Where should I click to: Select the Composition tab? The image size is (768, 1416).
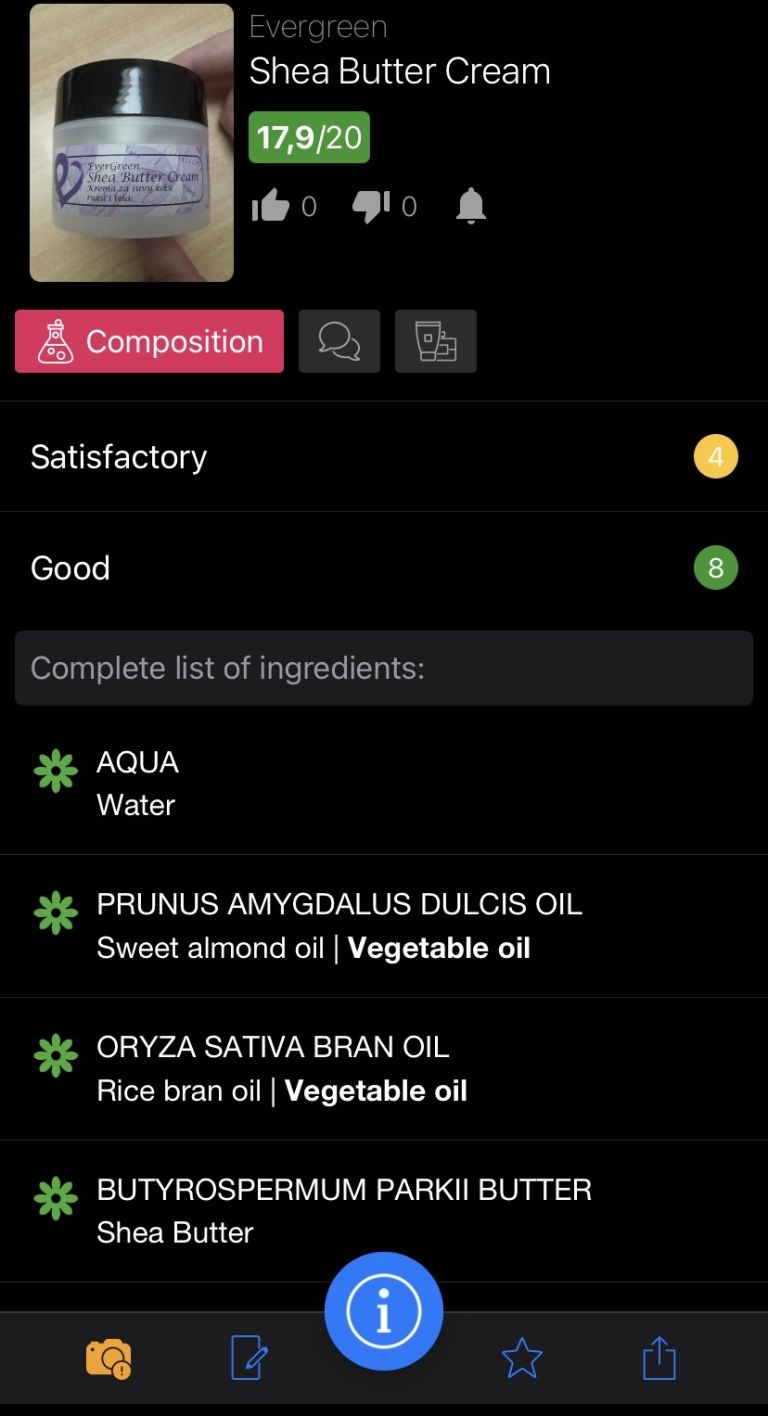(149, 341)
